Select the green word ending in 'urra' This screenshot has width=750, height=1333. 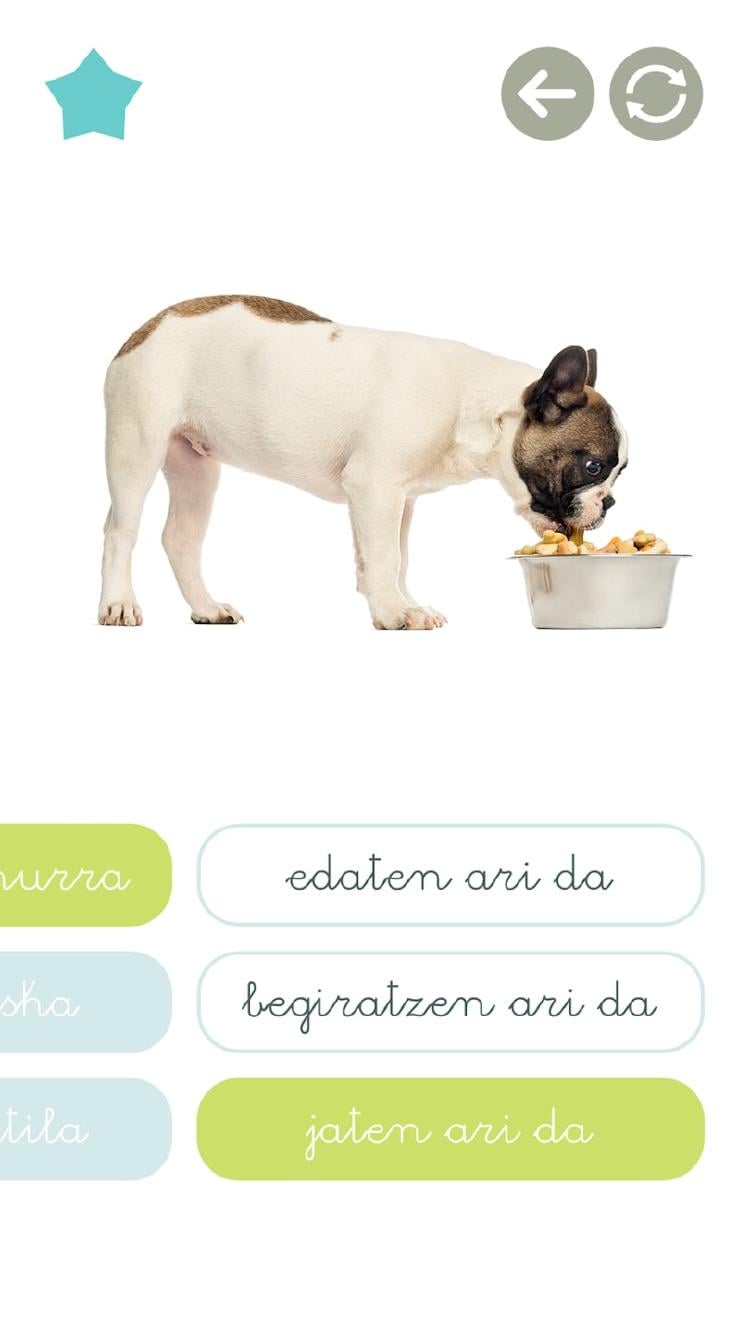80,875
